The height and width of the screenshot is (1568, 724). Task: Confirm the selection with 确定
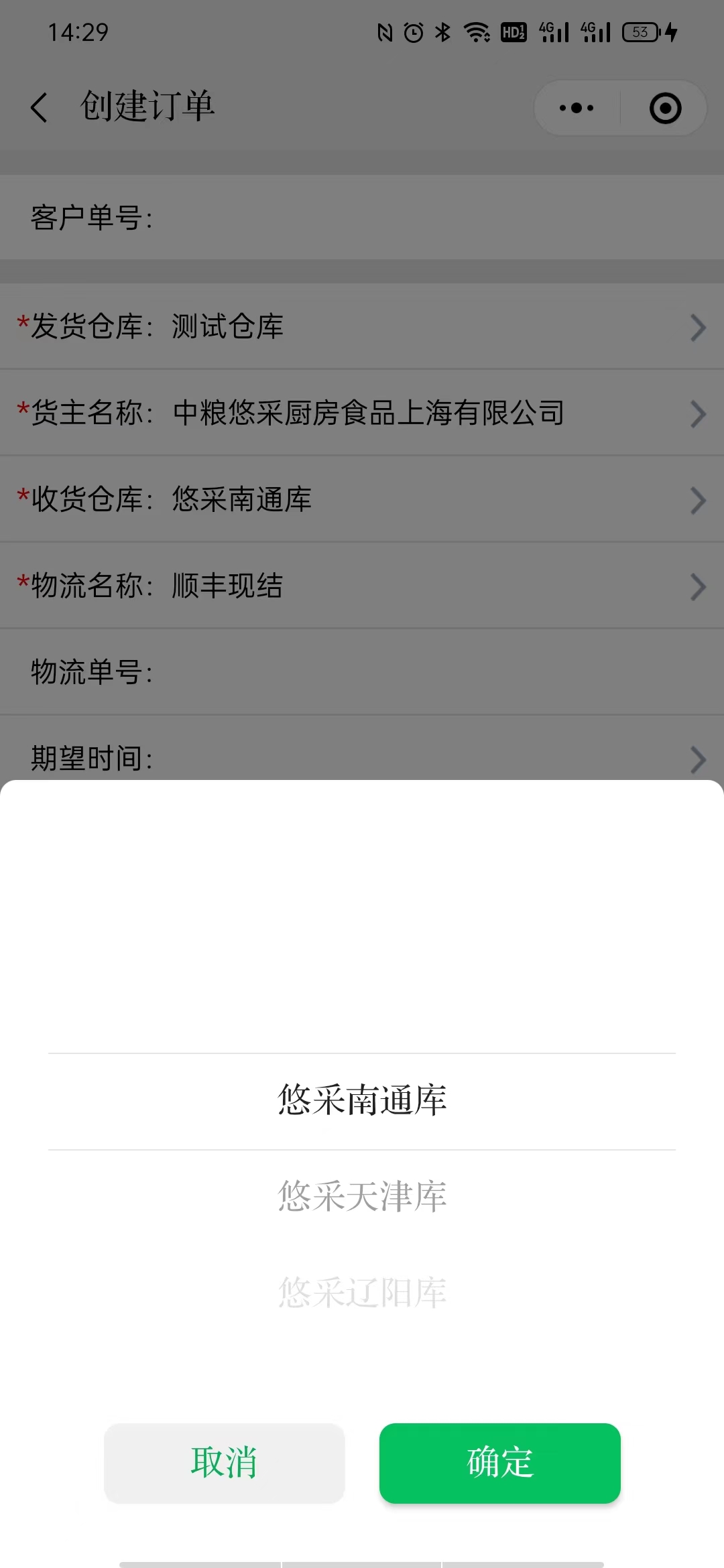tap(499, 1463)
